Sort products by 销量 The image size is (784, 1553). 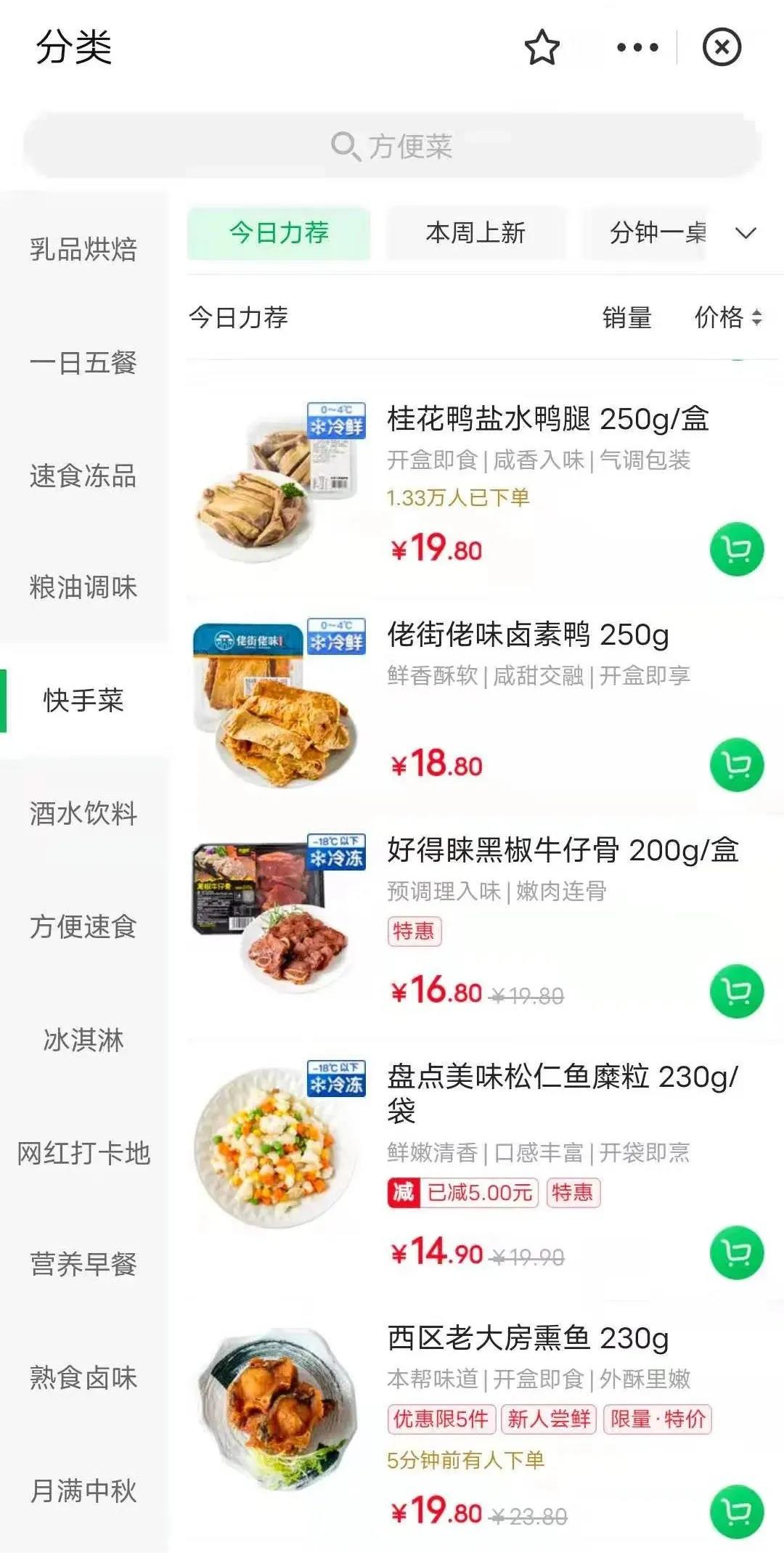(627, 317)
